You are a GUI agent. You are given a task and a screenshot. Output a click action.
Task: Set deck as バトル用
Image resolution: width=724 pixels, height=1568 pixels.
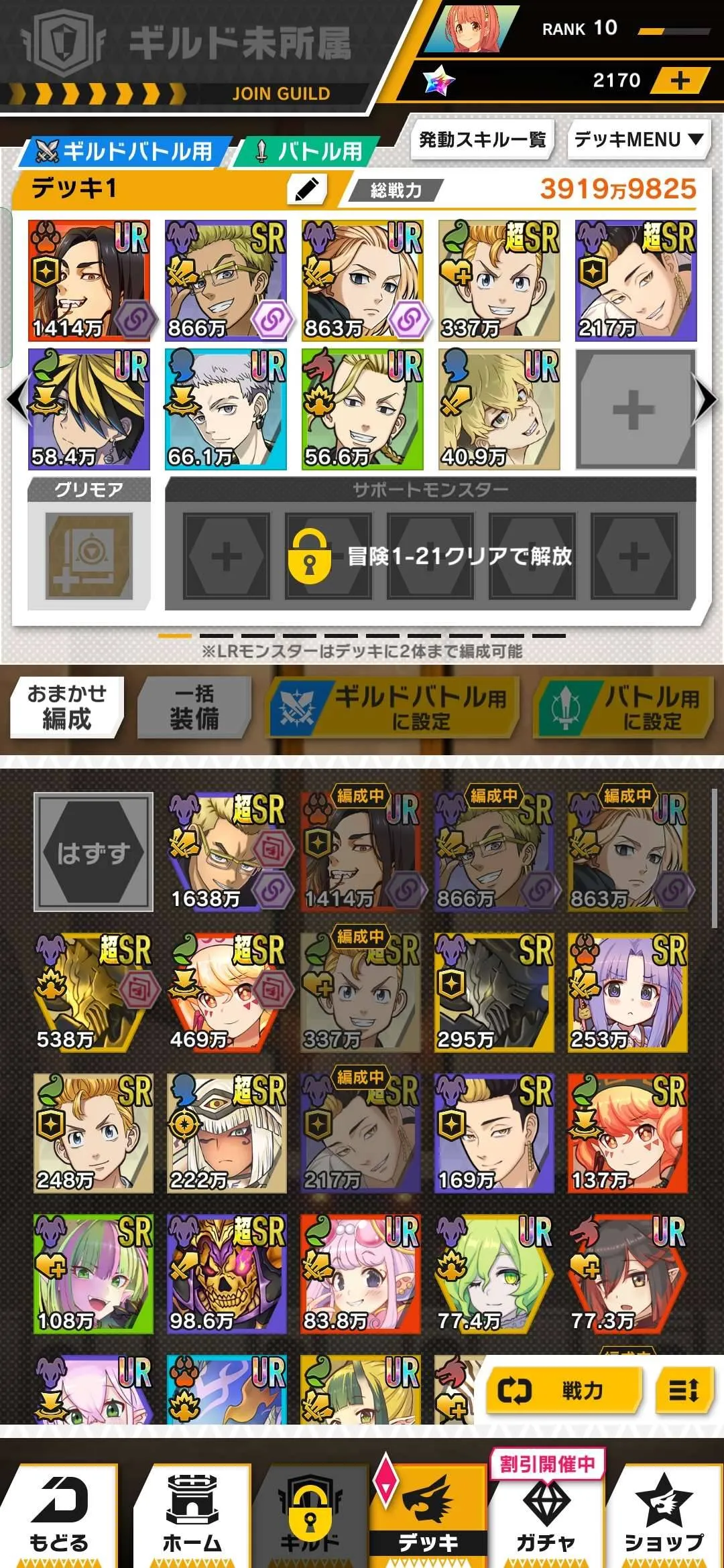[x=621, y=708]
